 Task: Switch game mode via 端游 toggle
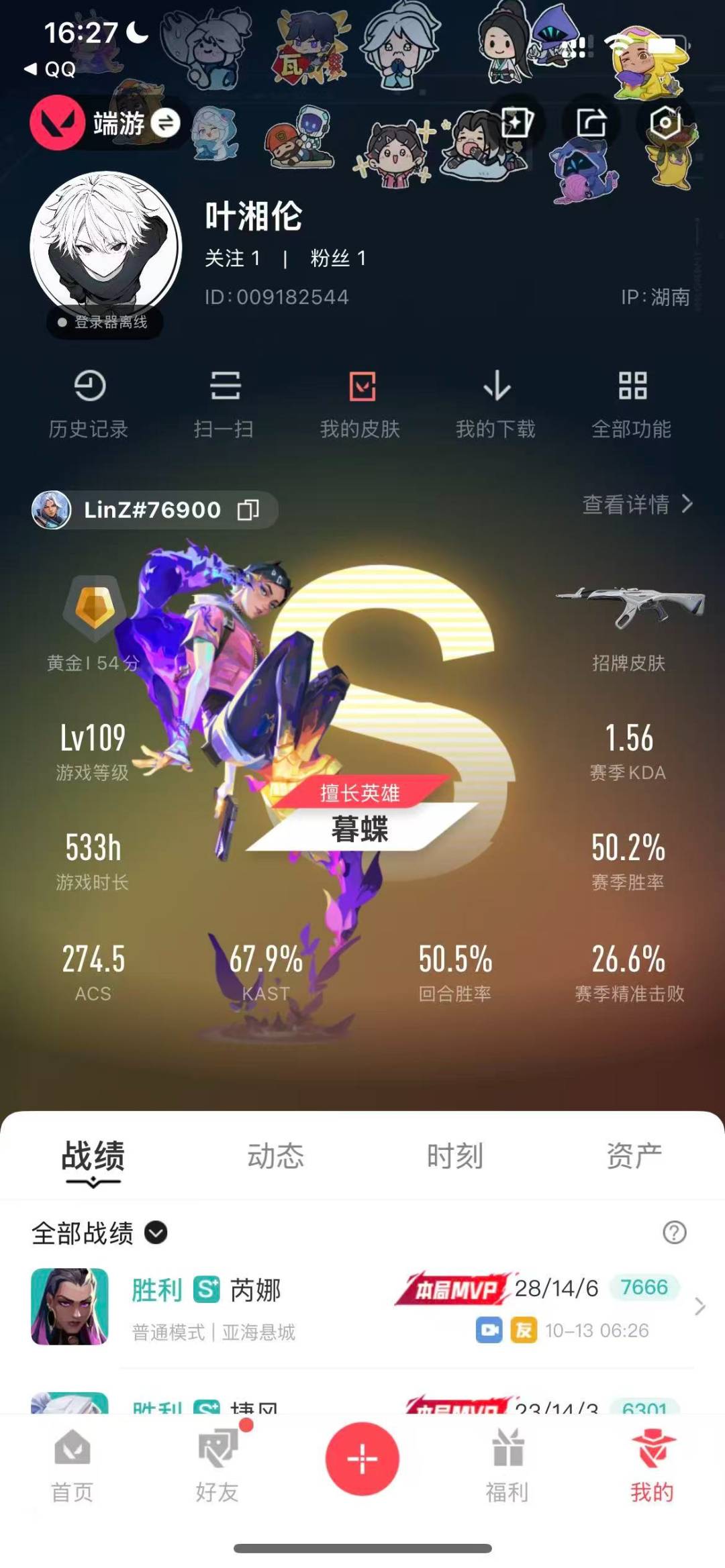(165, 123)
